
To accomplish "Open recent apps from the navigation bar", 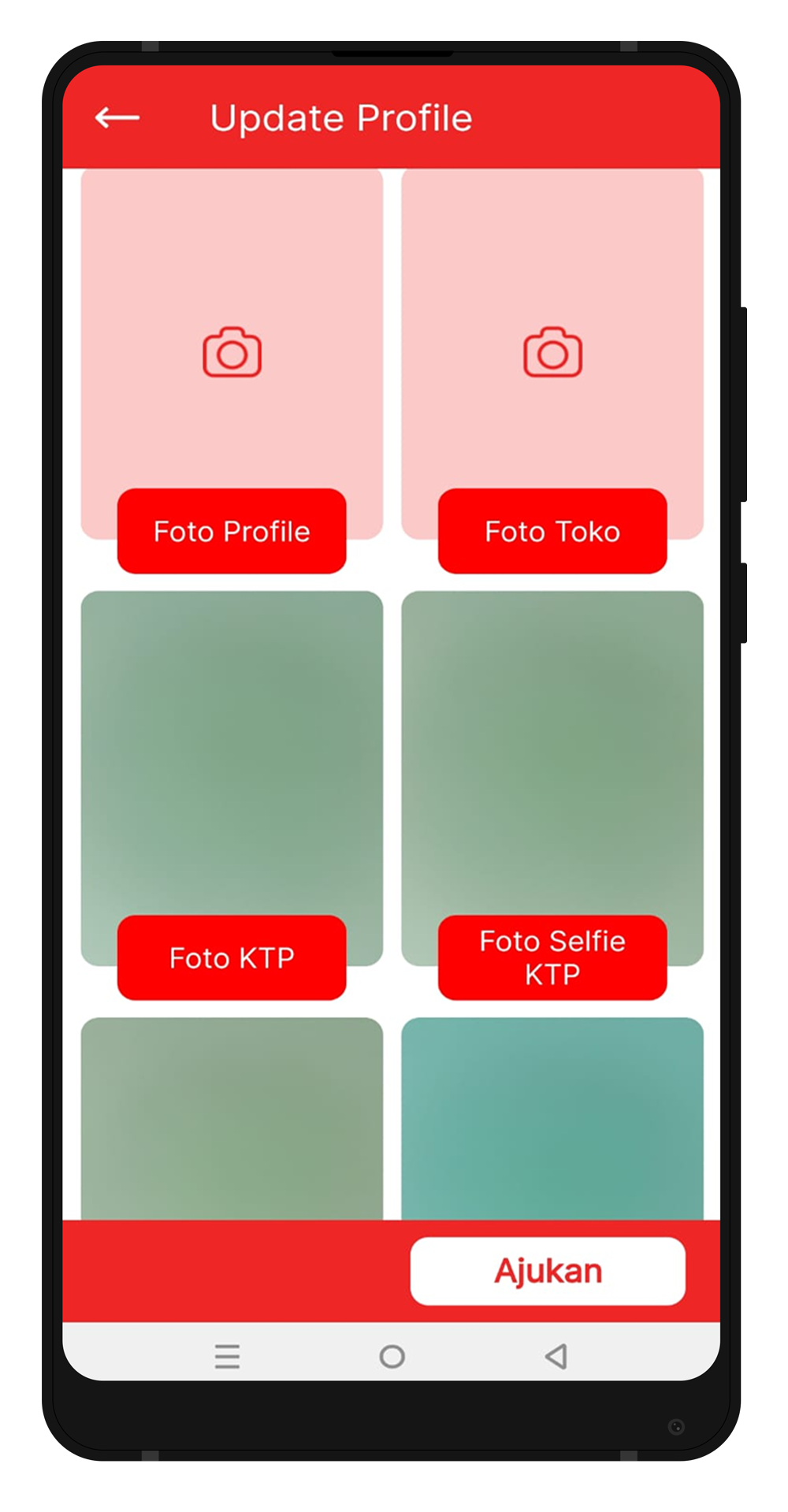I will click(x=227, y=1356).
